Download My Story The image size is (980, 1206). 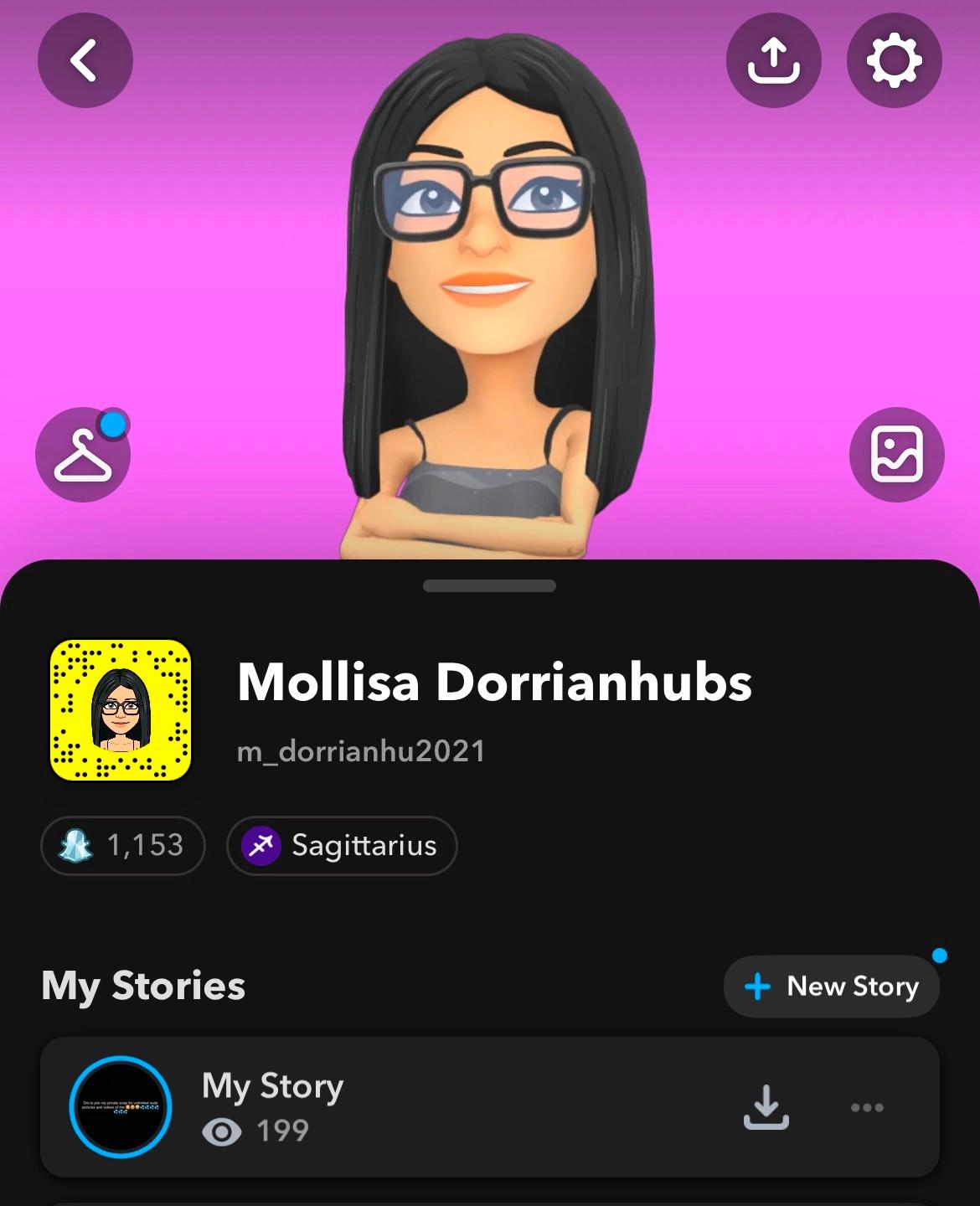(x=766, y=1106)
